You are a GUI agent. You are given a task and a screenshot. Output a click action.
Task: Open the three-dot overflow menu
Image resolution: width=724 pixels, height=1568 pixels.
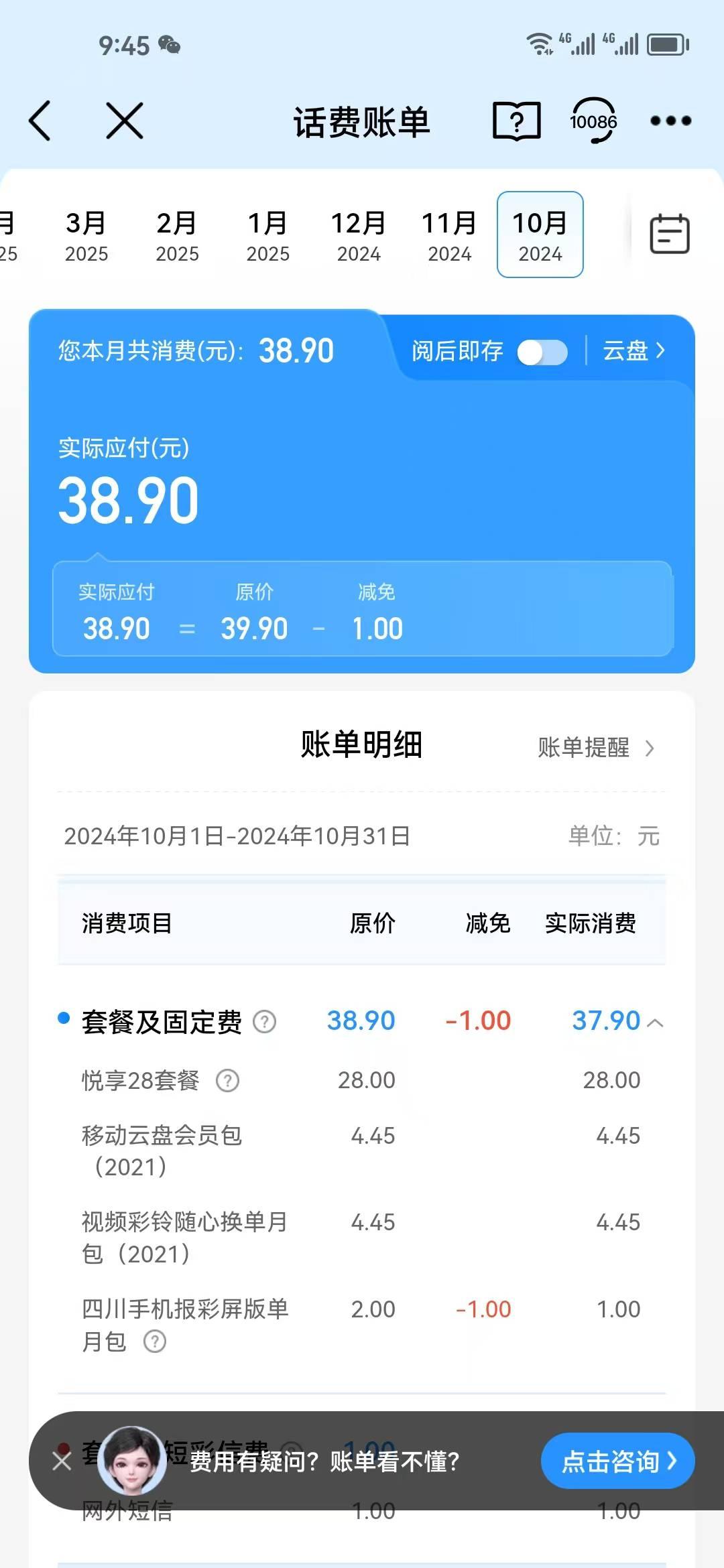pyautogui.click(x=670, y=121)
